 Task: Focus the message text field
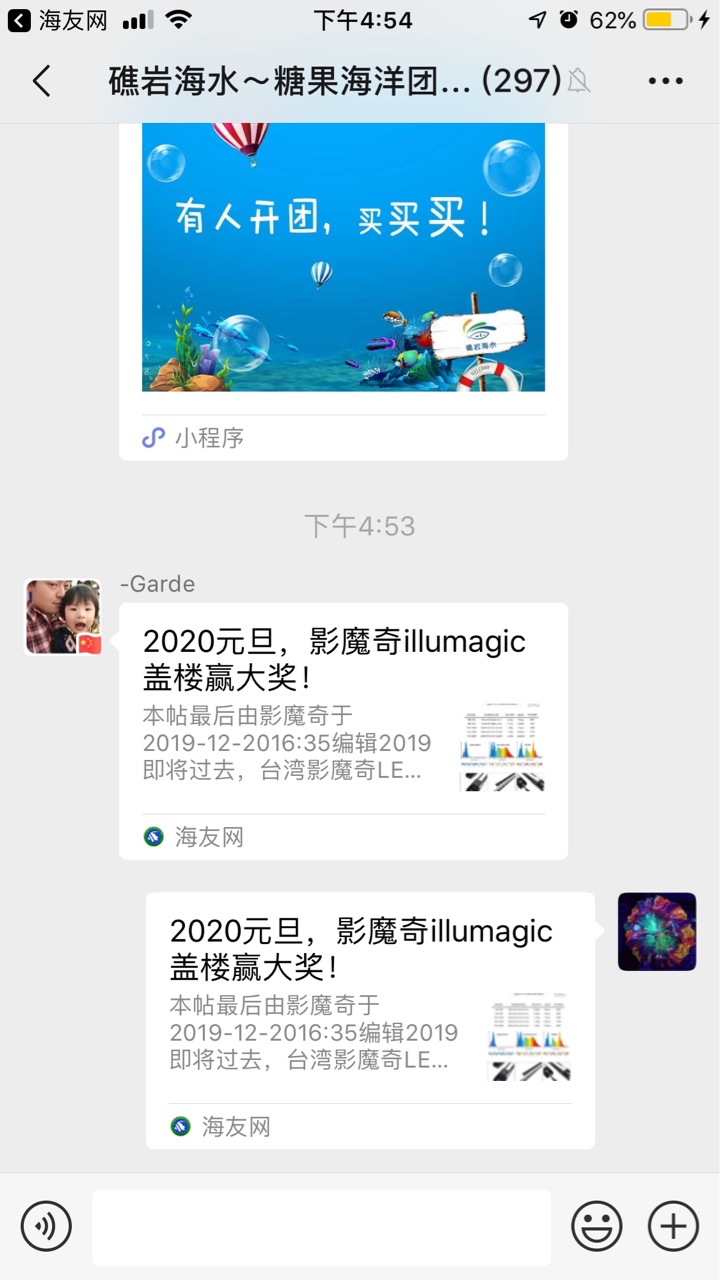pos(321,1227)
